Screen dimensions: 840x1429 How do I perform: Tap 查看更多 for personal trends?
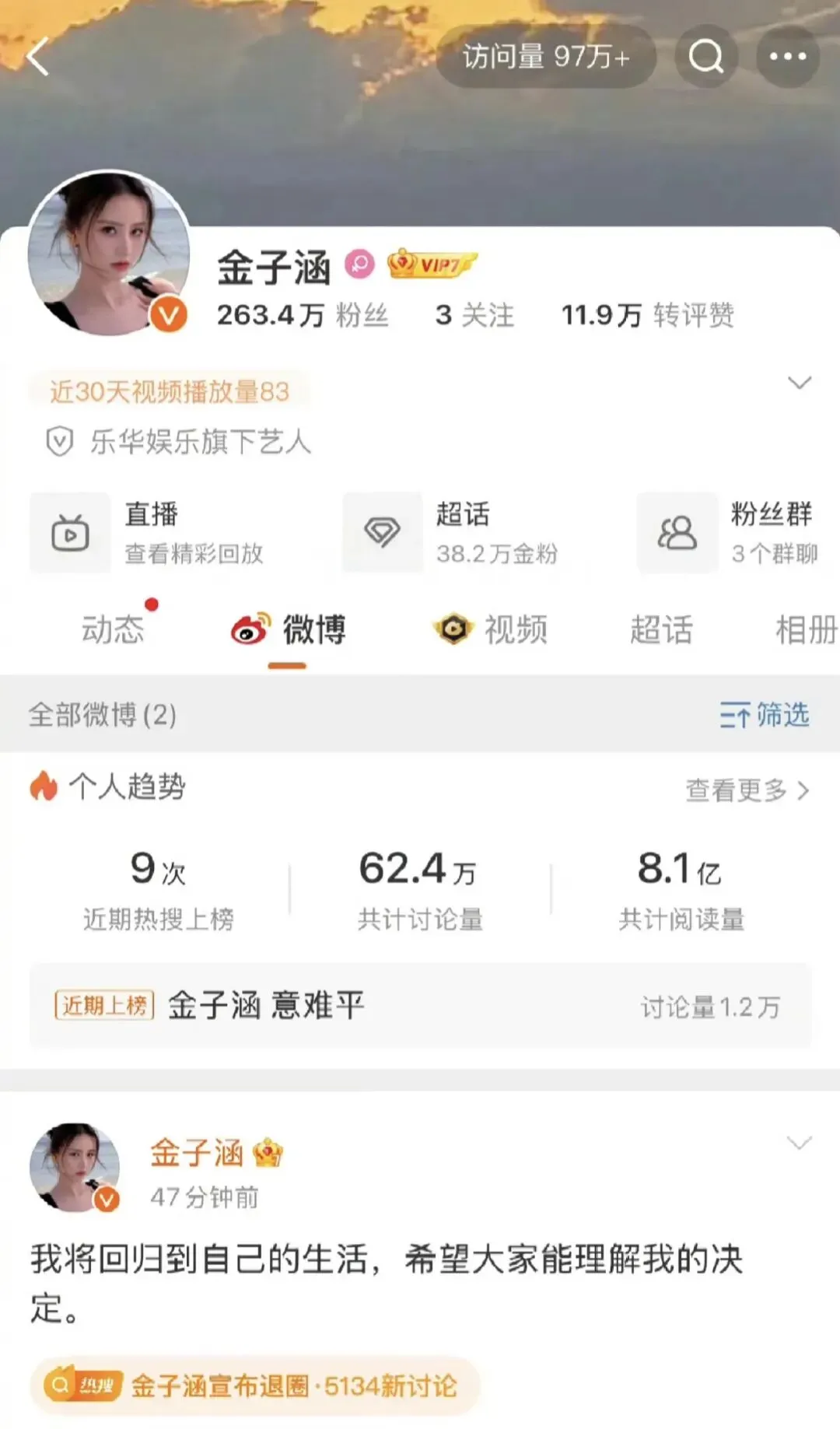point(747,790)
